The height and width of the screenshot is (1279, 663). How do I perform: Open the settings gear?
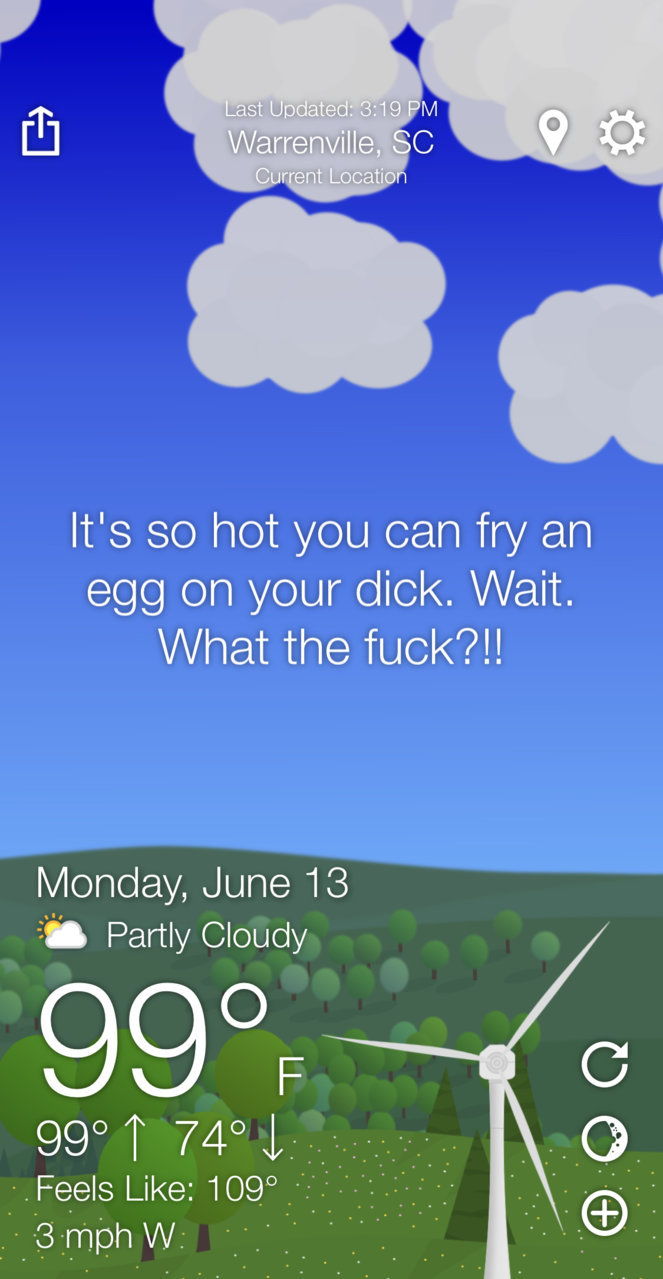pos(622,133)
